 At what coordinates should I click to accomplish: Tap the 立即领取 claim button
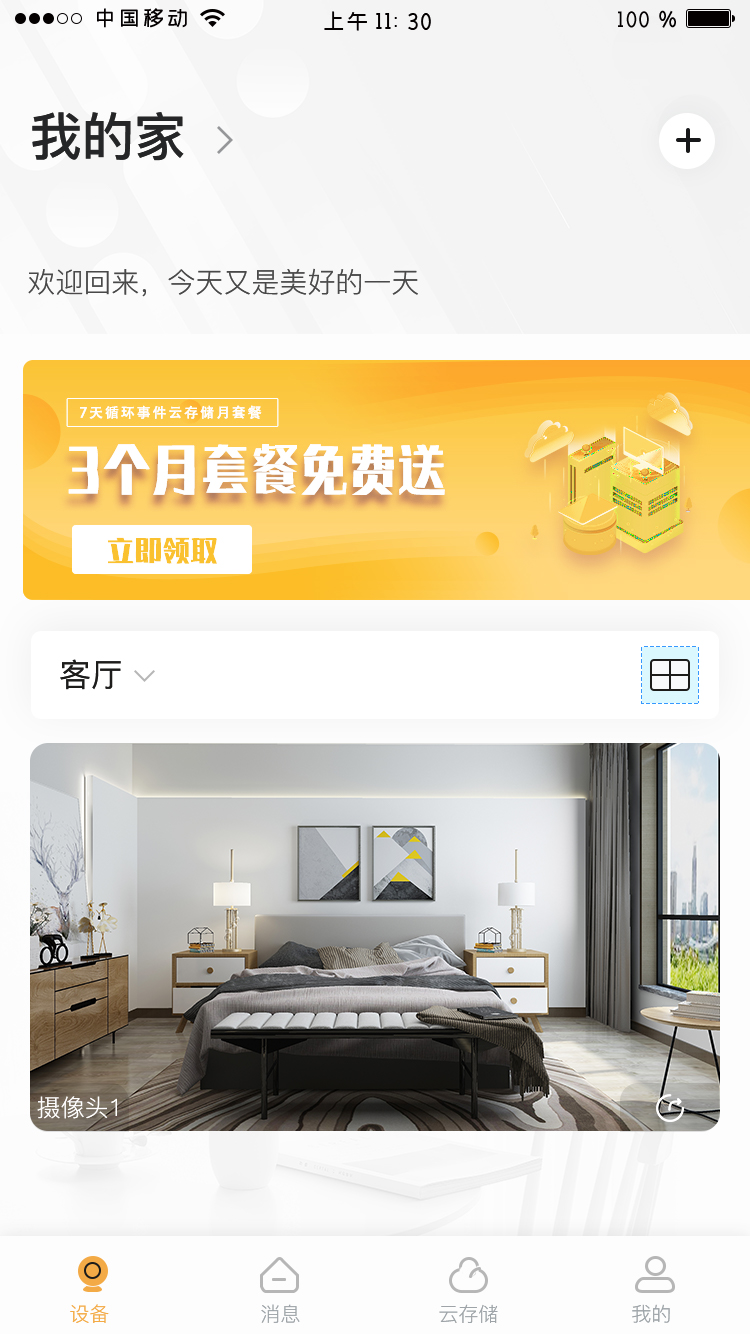pos(162,550)
